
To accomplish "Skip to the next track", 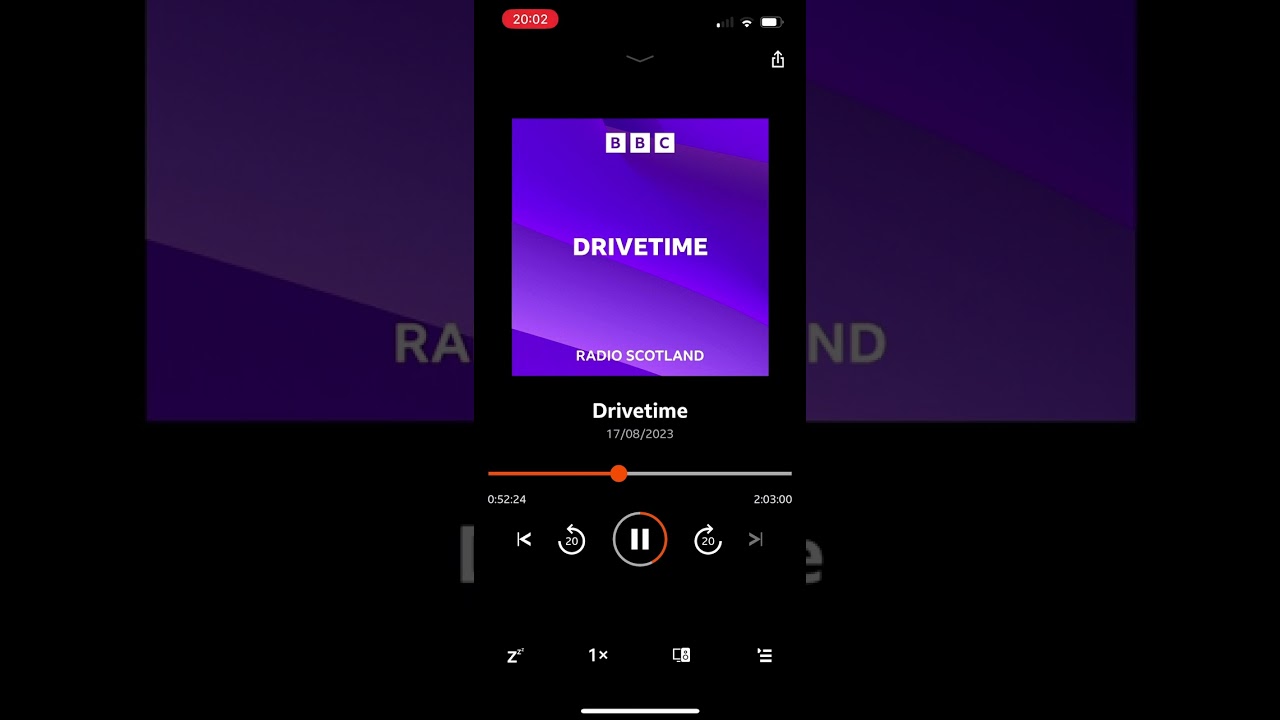I will click(x=756, y=540).
